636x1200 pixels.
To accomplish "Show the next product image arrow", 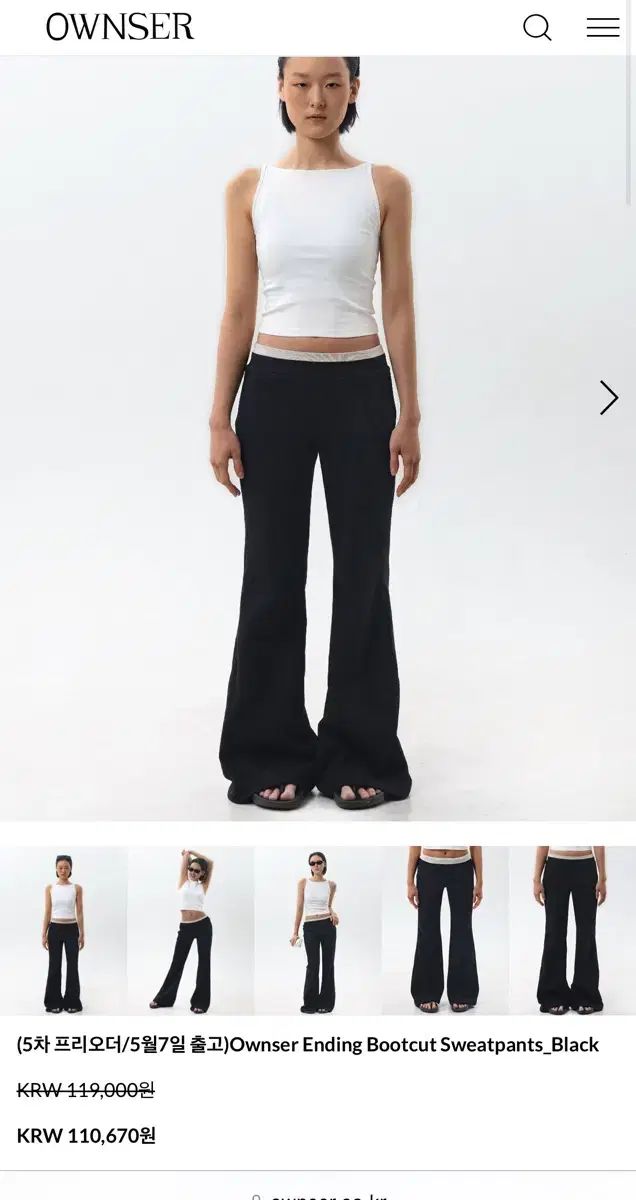I will 608,398.
